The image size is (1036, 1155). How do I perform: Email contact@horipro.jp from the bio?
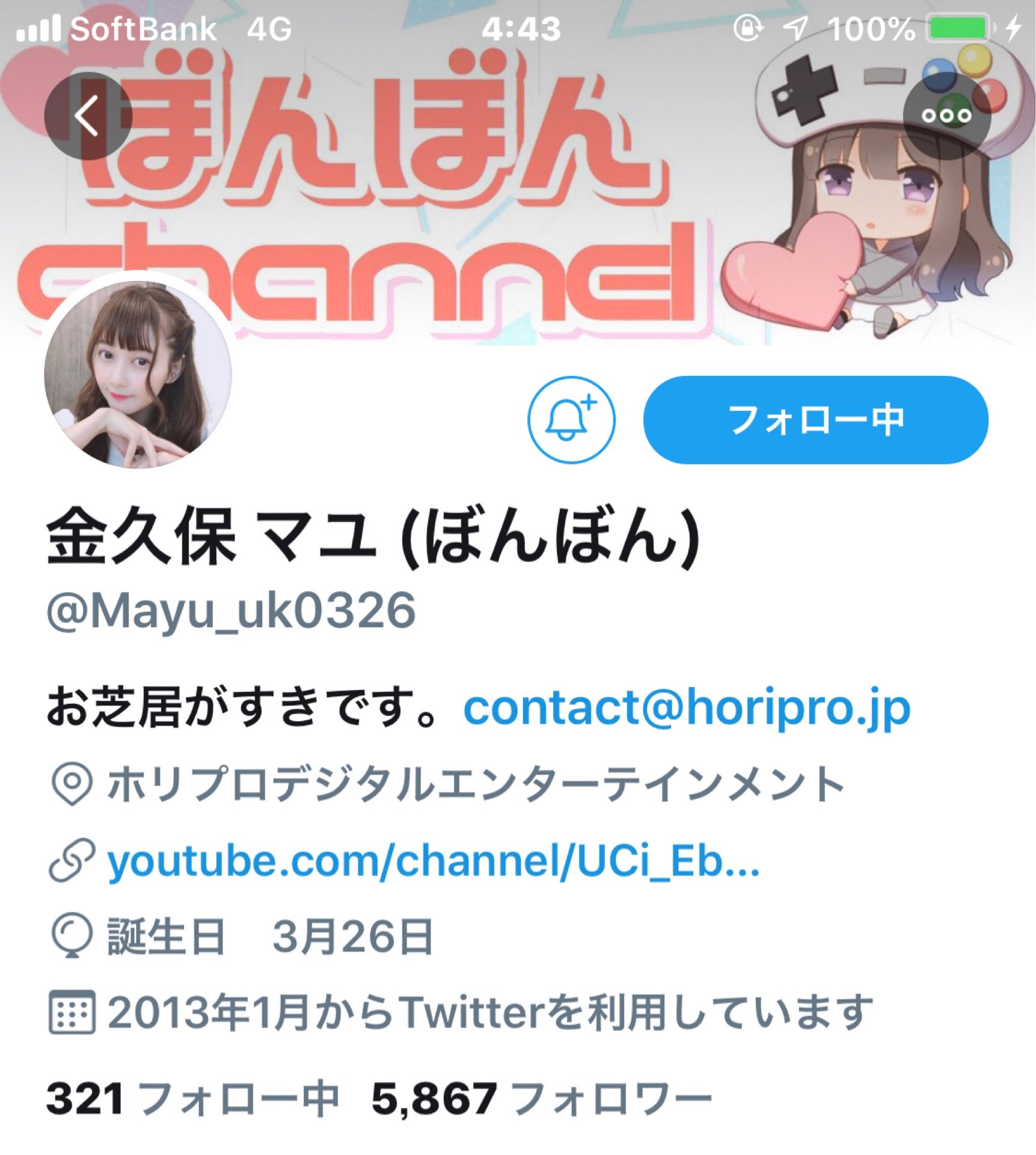pos(687,707)
